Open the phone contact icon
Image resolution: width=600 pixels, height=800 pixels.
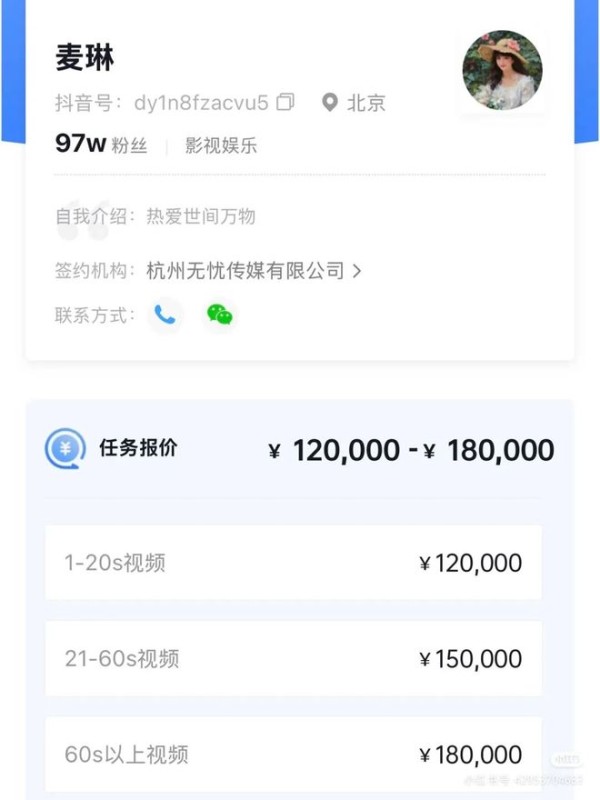click(165, 315)
